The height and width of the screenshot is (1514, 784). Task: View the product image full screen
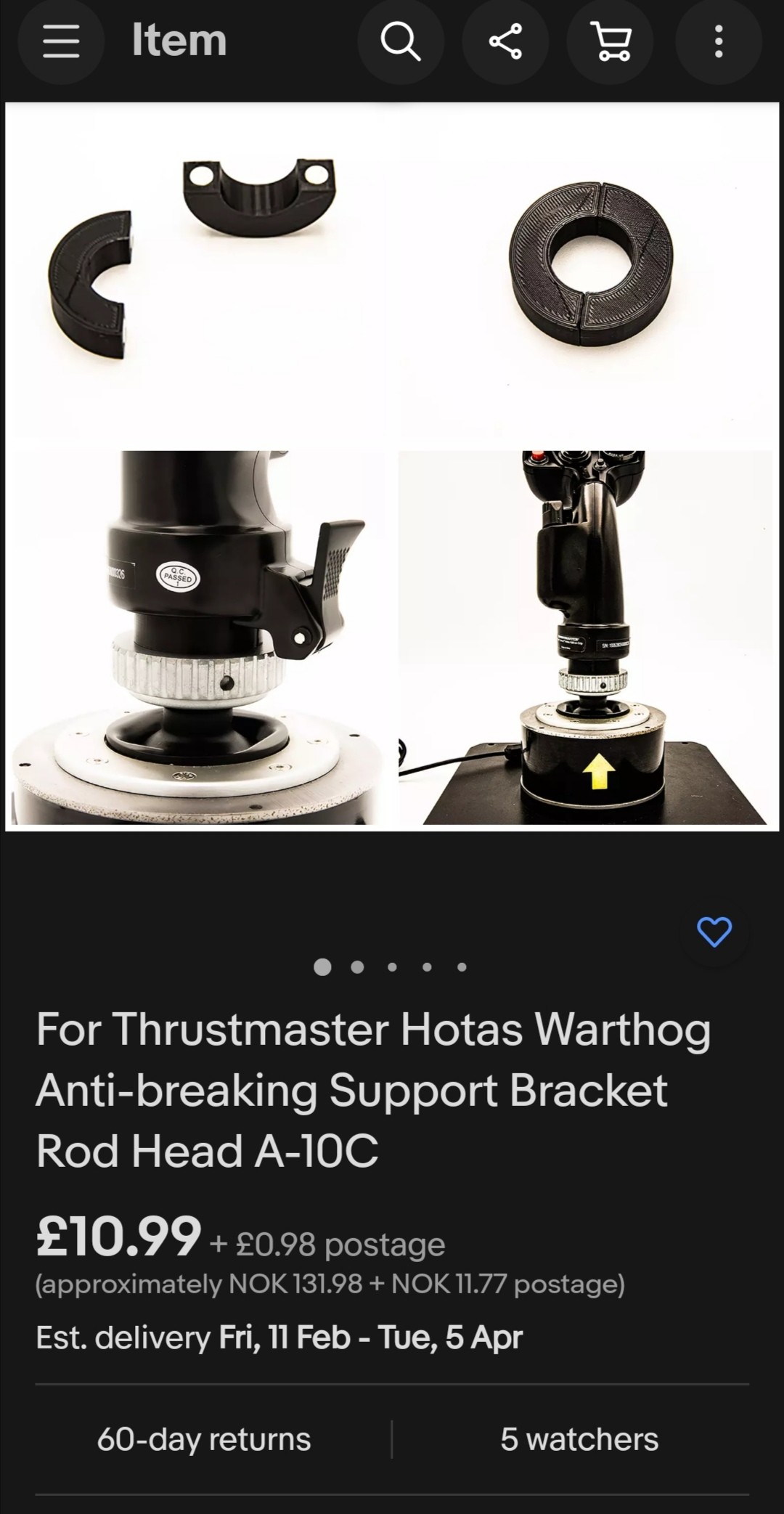coord(392,466)
